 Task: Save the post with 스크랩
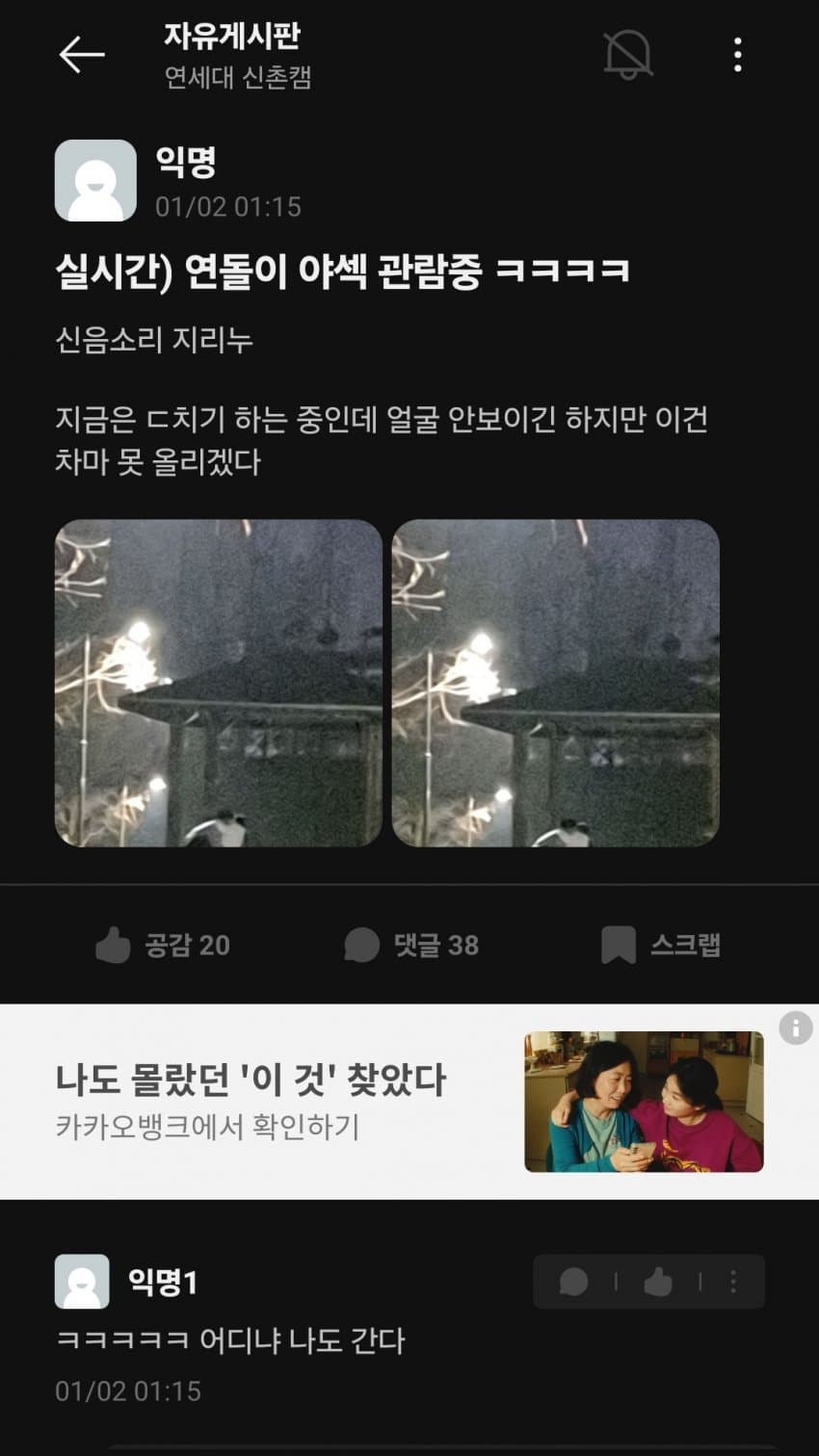[661, 945]
